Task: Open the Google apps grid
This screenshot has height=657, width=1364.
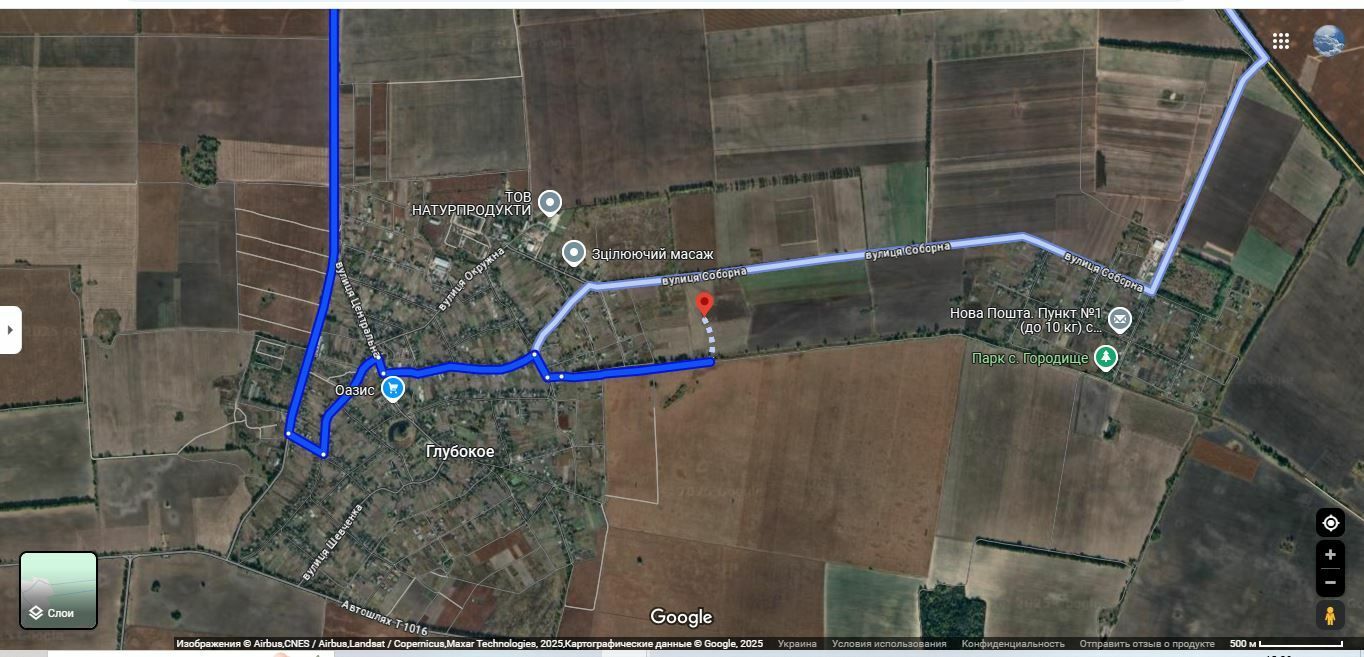Action: tap(1281, 41)
